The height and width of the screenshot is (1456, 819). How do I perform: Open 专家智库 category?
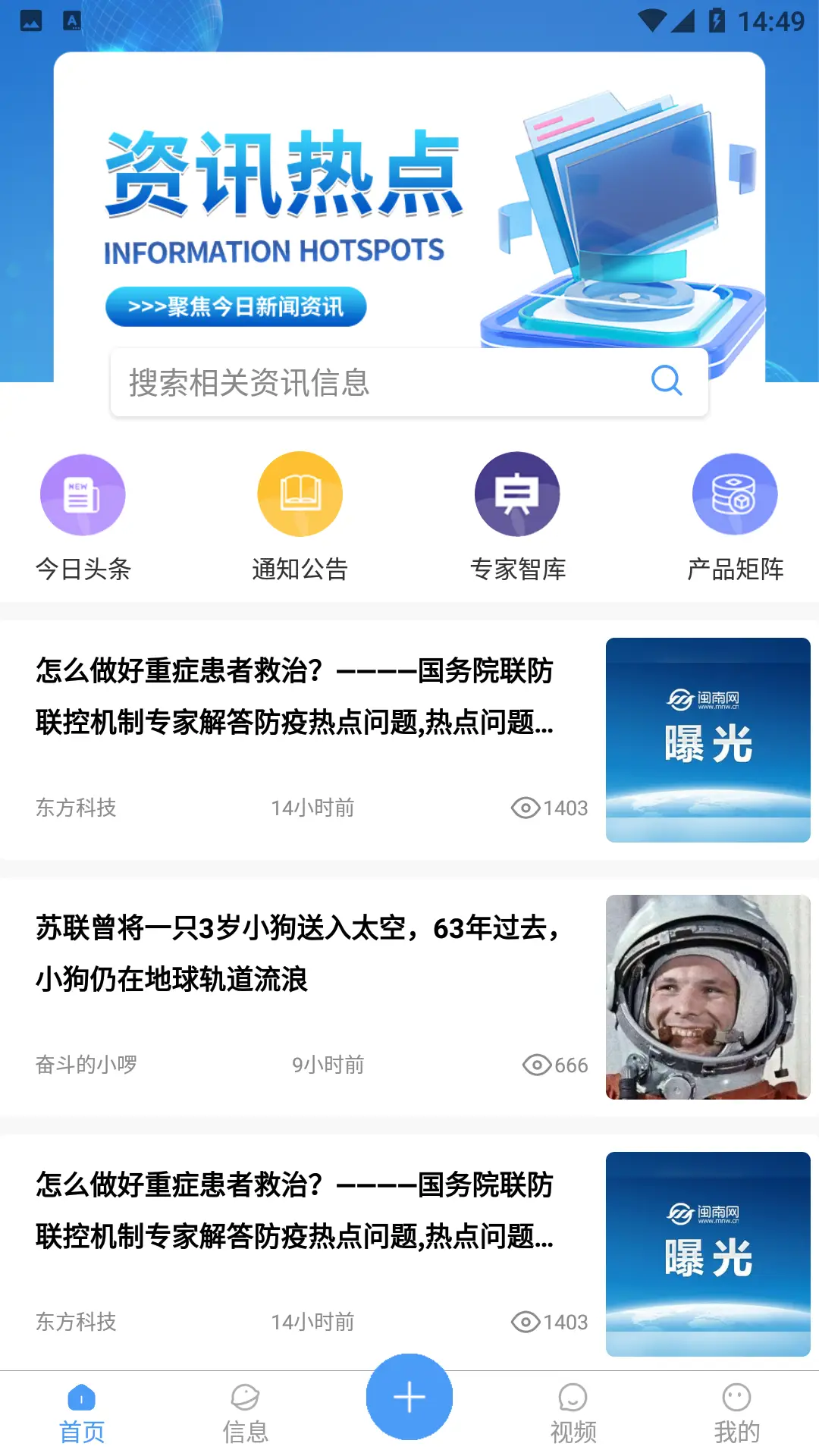[518, 517]
